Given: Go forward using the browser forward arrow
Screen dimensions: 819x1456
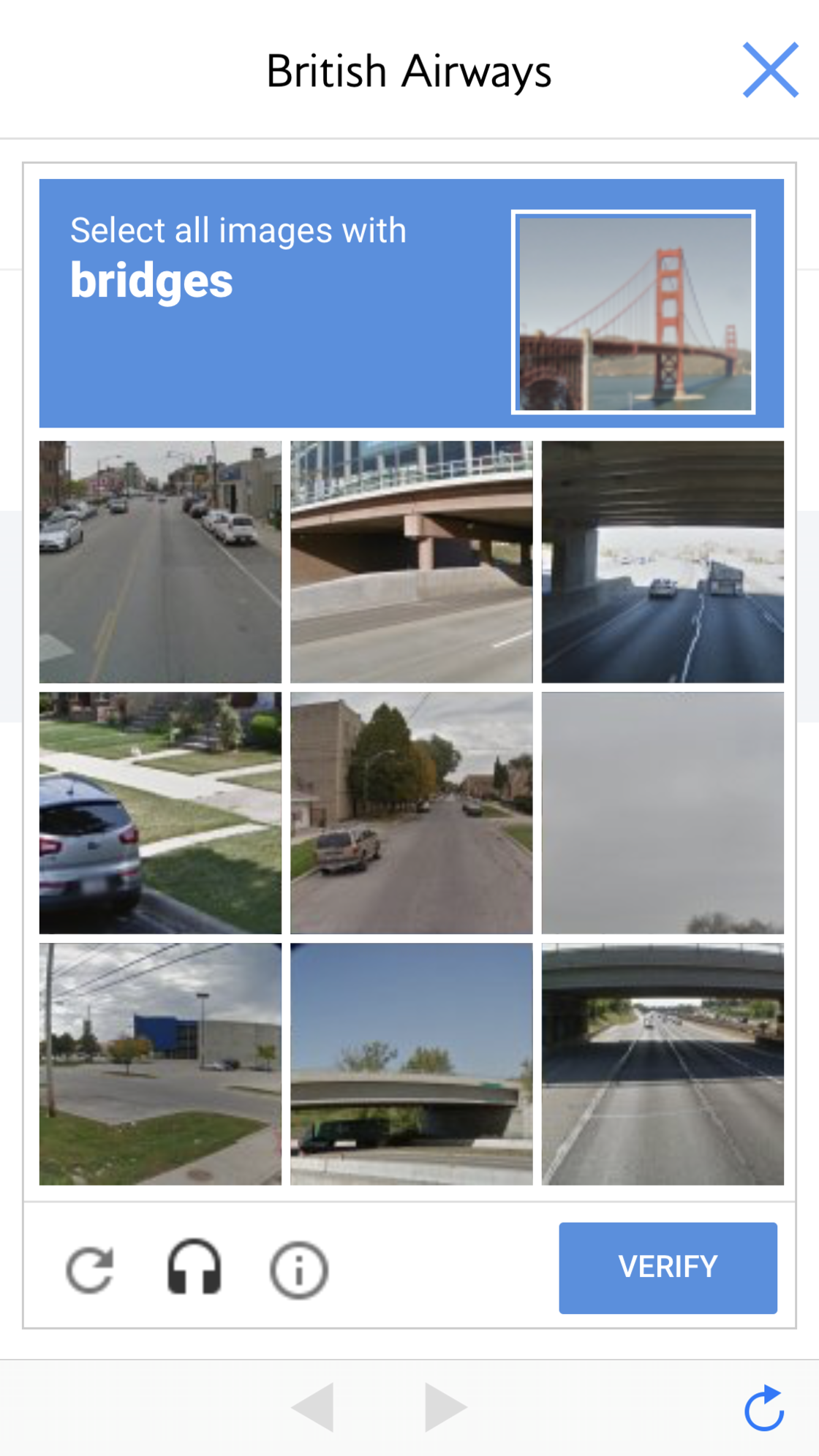Looking at the screenshot, I should pos(445,1406).
